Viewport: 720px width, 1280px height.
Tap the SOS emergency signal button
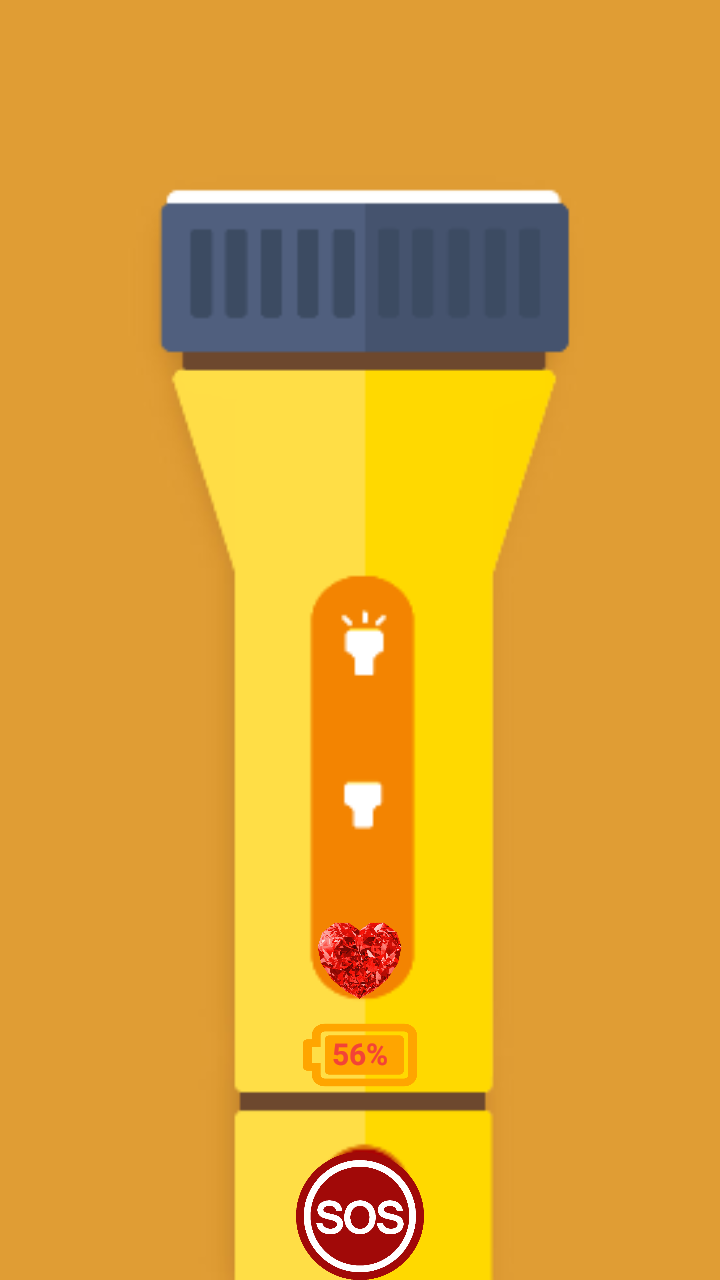(x=360, y=1216)
